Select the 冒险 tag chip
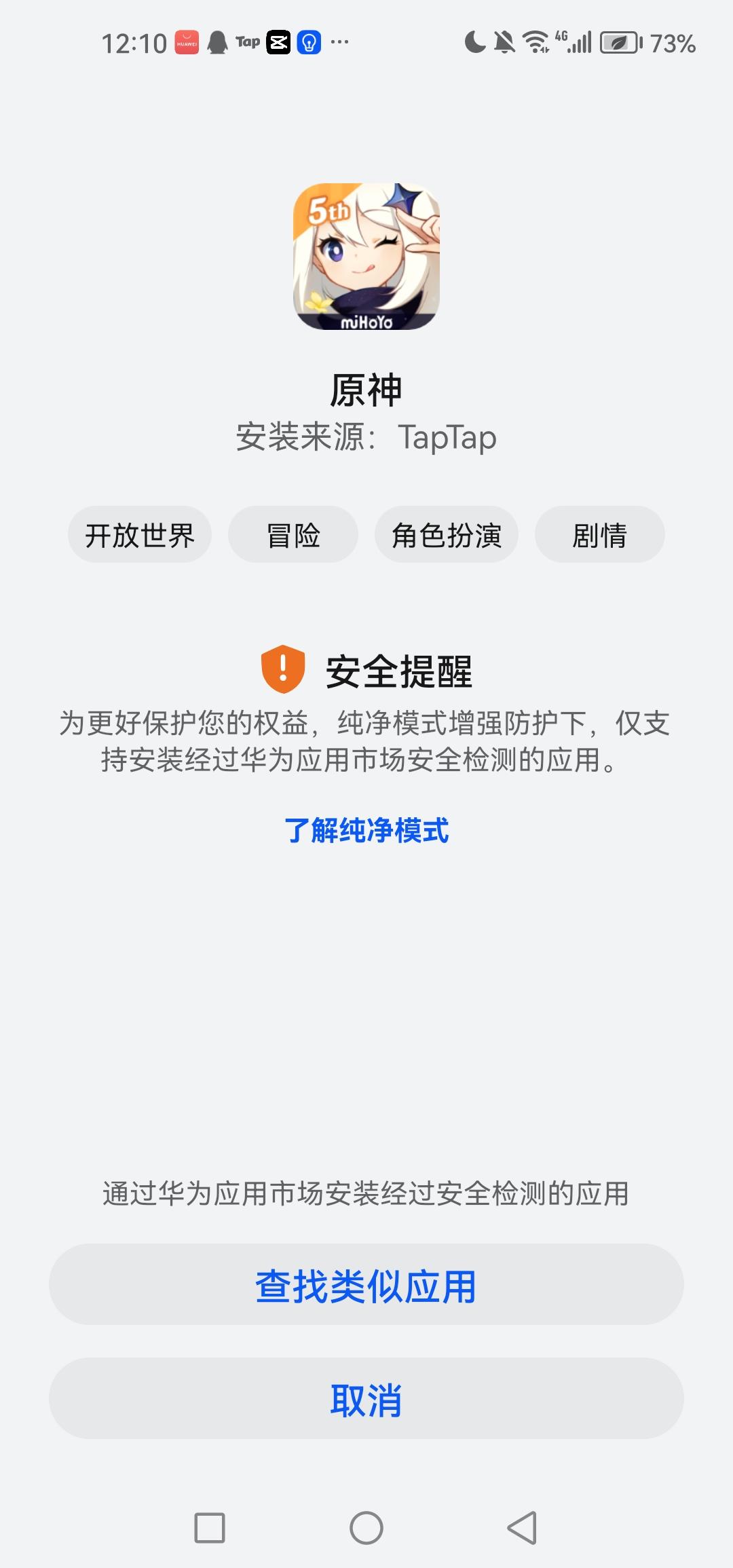The image size is (733, 1568). click(293, 534)
